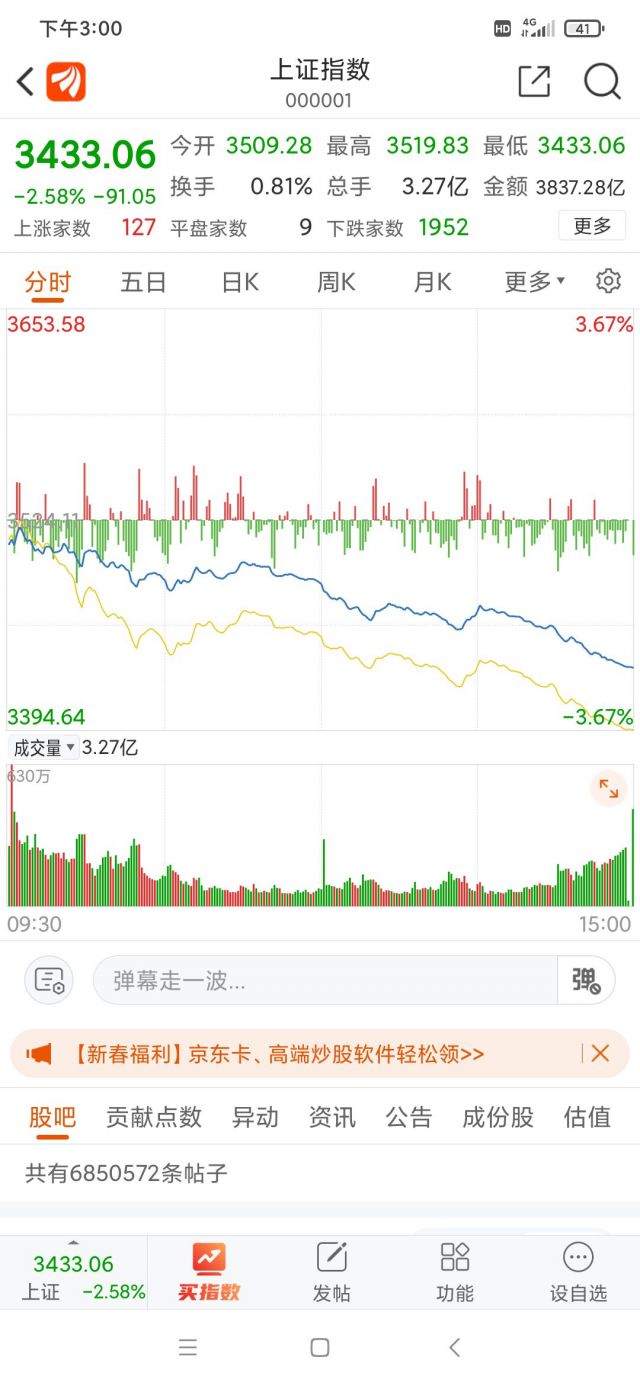Expand the 更多 chart period dropdown
640x1386 pixels.
pyautogui.click(x=535, y=282)
